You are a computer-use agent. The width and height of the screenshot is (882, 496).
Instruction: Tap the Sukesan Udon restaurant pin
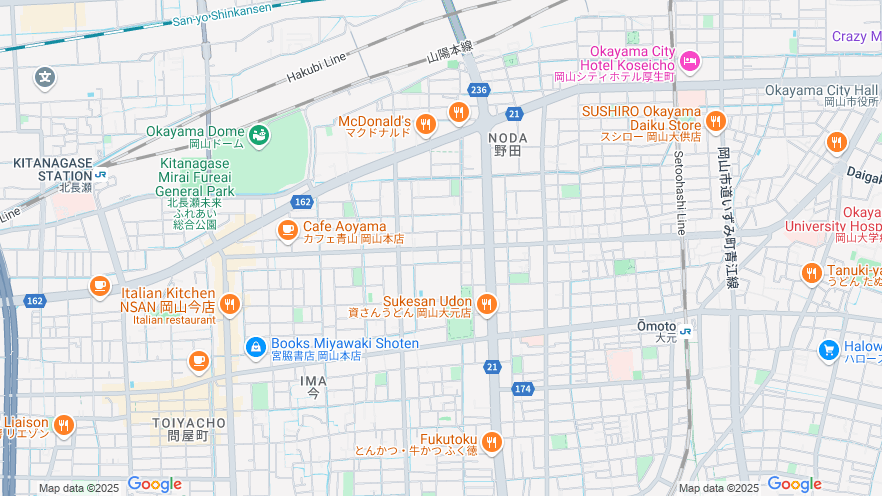point(487,304)
